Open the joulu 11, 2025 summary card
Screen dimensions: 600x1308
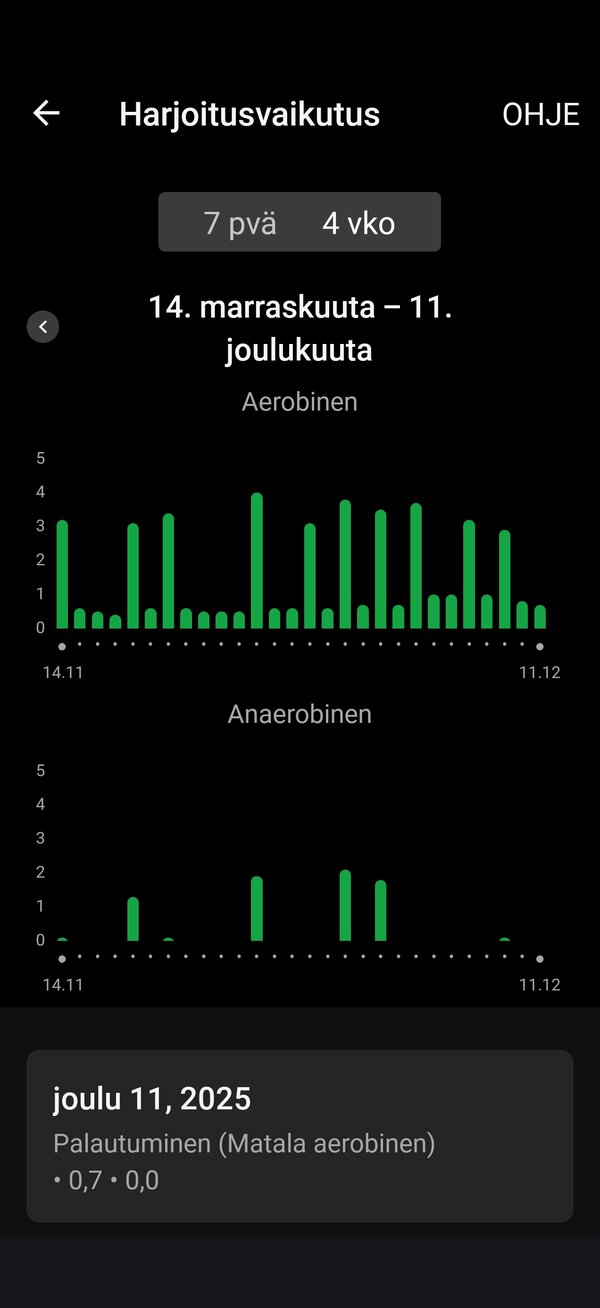pyautogui.click(x=300, y=1136)
